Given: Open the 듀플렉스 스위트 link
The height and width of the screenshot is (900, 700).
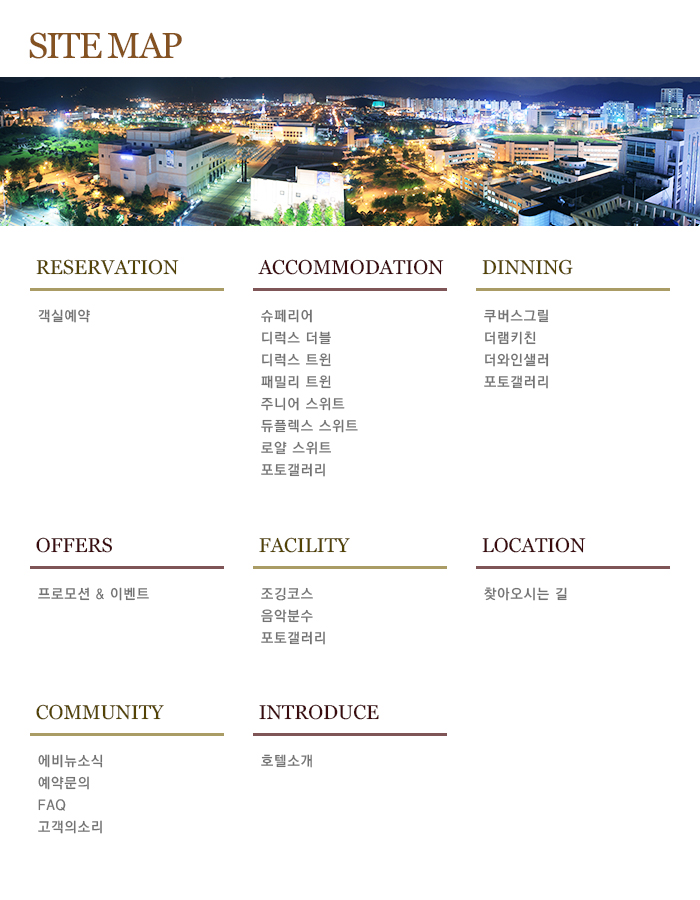Looking at the screenshot, I should pyautogui.click(x=309, y=425).
